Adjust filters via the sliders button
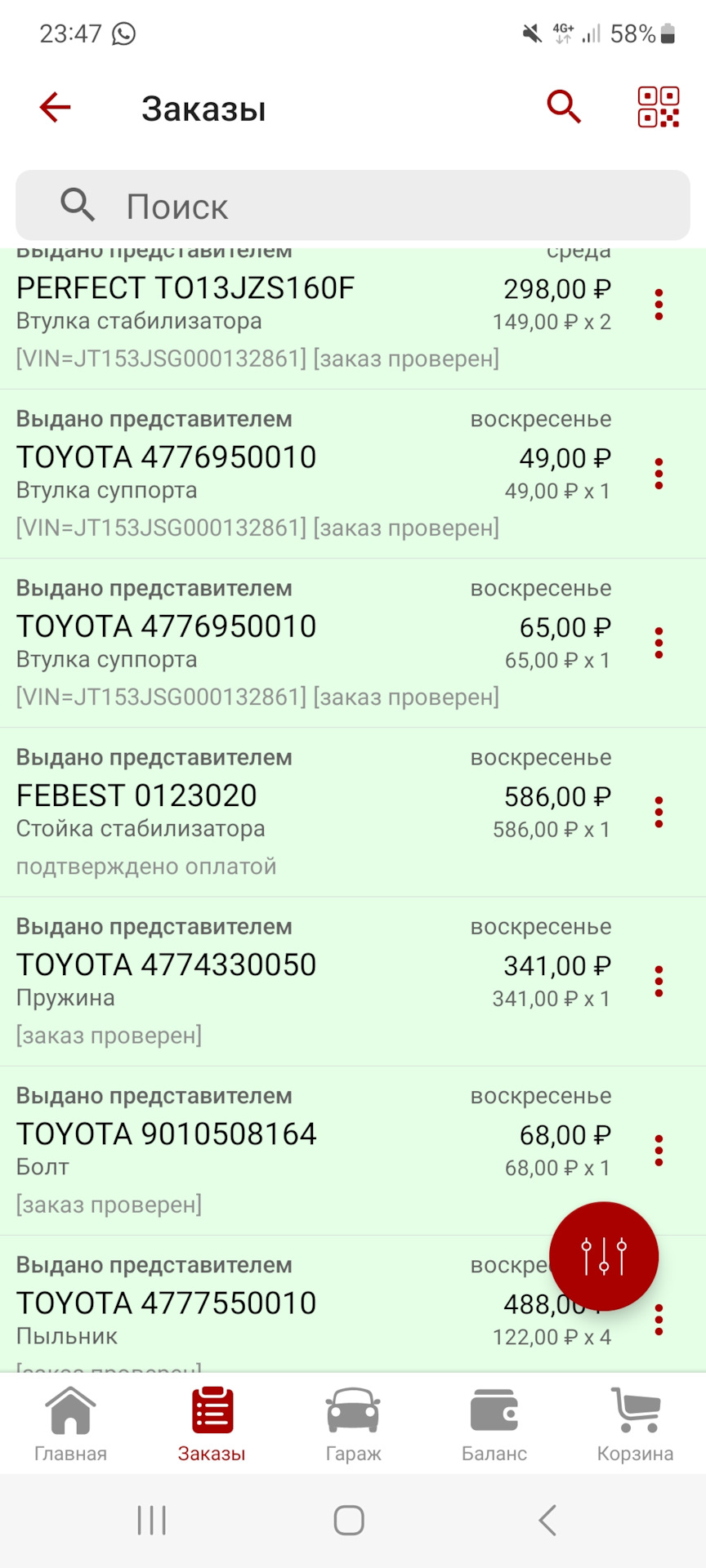Viewport: 706px width, 1568px height. 603,1256
